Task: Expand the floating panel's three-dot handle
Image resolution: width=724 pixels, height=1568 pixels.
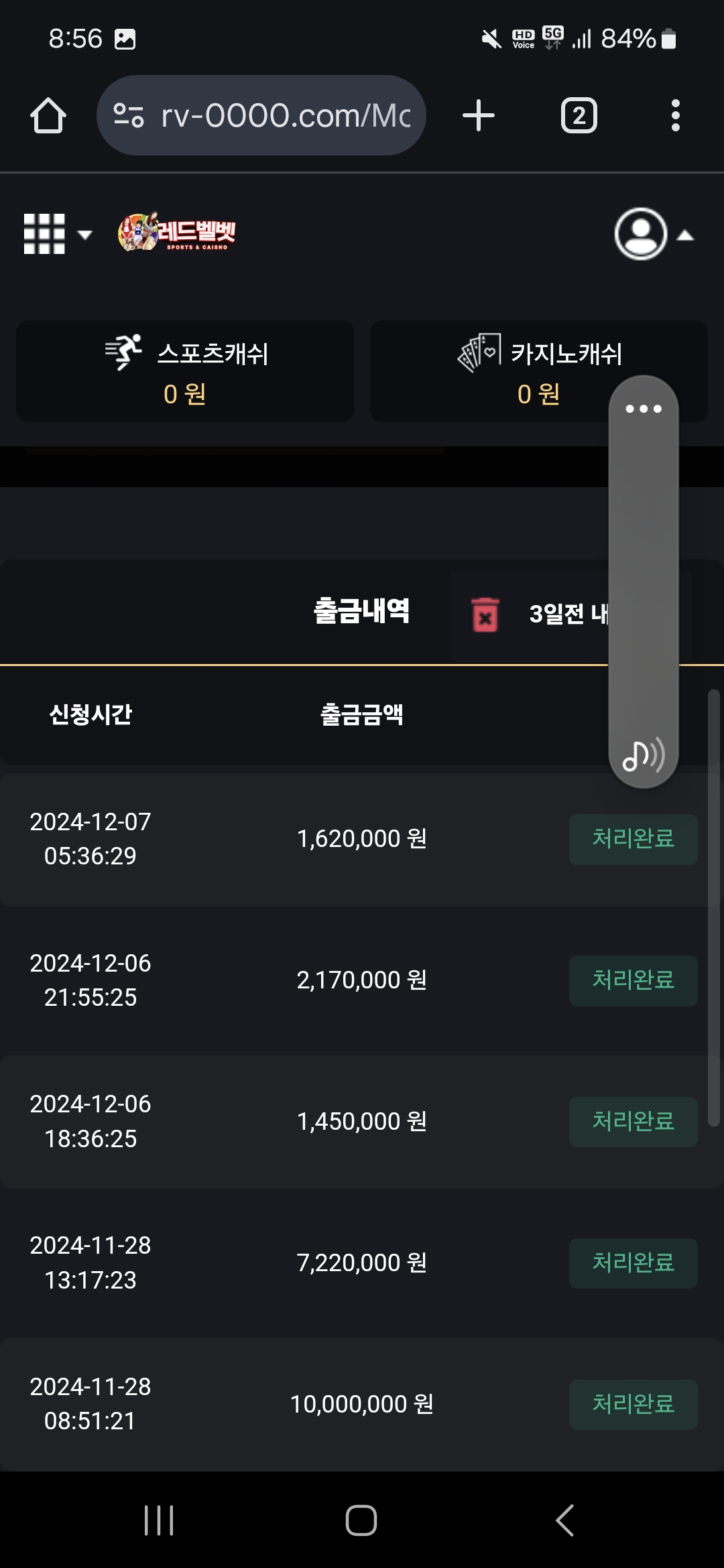Action: click(x=643, y=409)
